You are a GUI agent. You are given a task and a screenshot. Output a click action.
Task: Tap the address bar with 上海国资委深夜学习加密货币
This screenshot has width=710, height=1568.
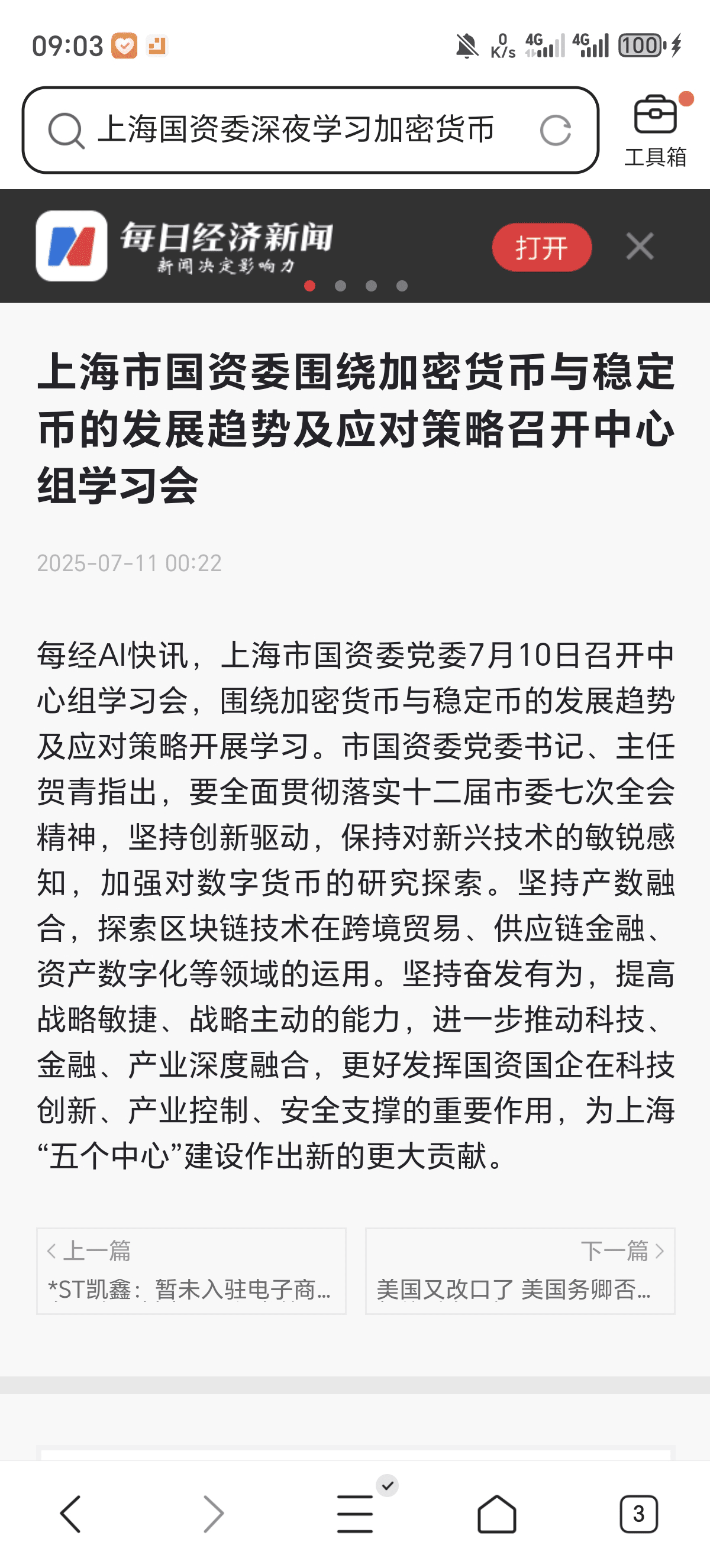(311, 129)
